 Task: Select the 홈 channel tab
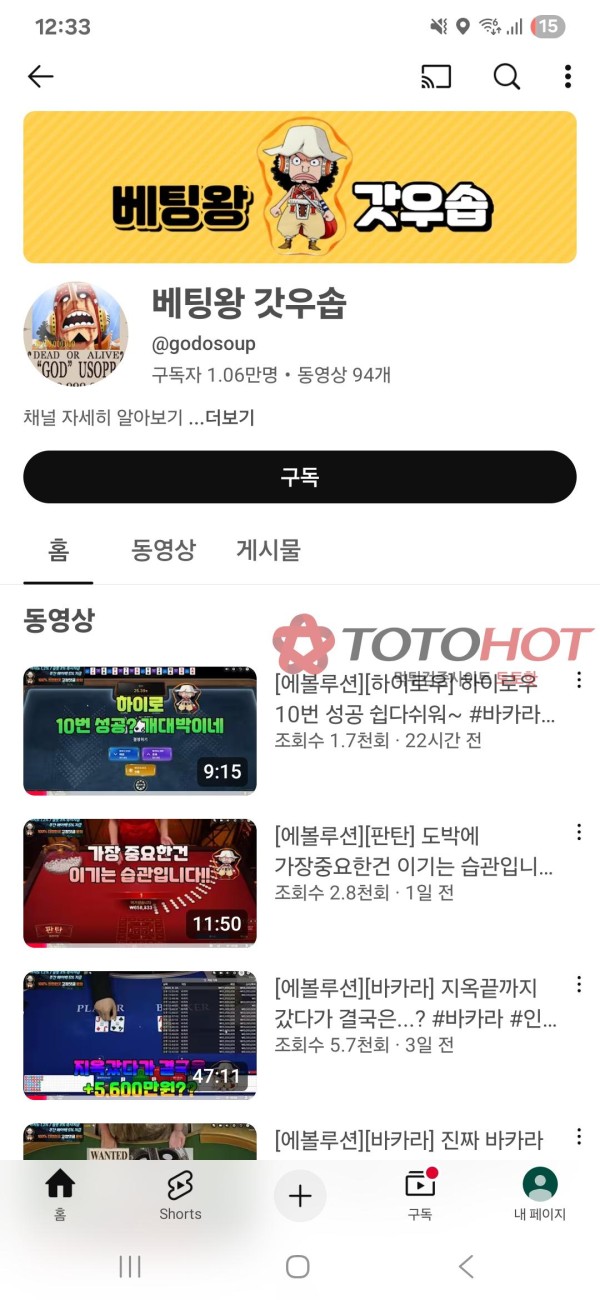(59, 550)
